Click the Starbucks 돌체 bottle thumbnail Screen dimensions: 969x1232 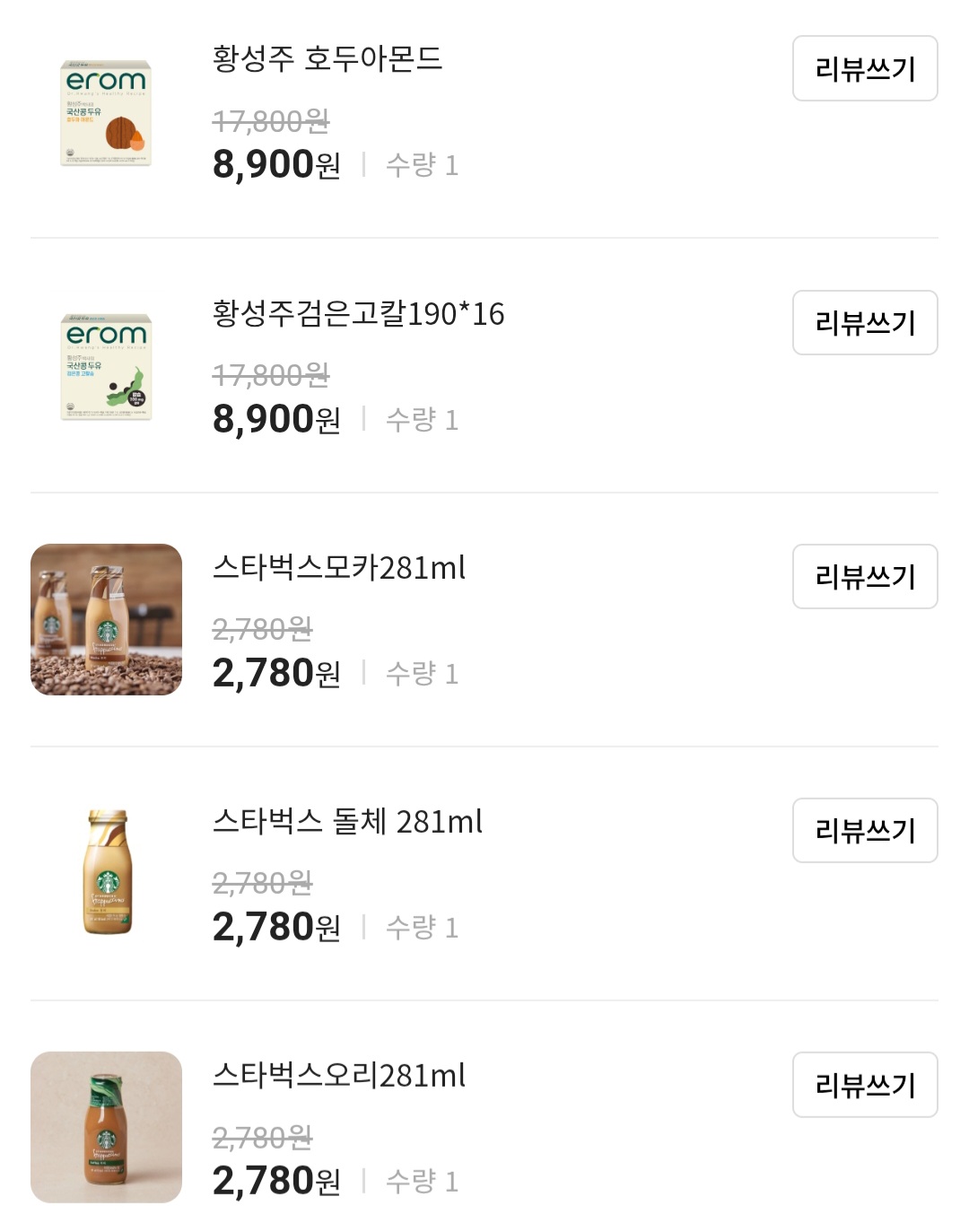[106, 870]
